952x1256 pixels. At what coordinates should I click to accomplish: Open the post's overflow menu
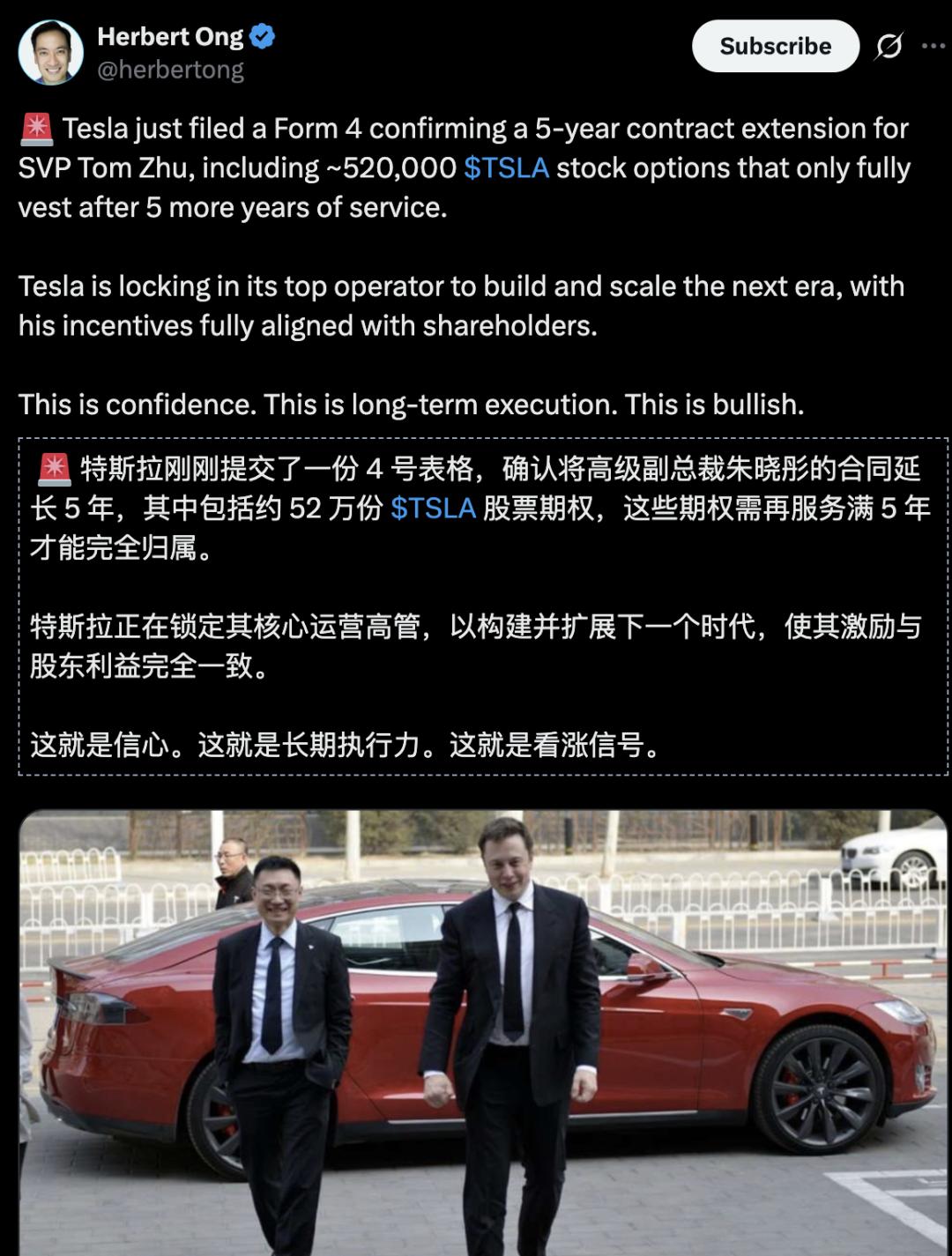coord(933,46)
